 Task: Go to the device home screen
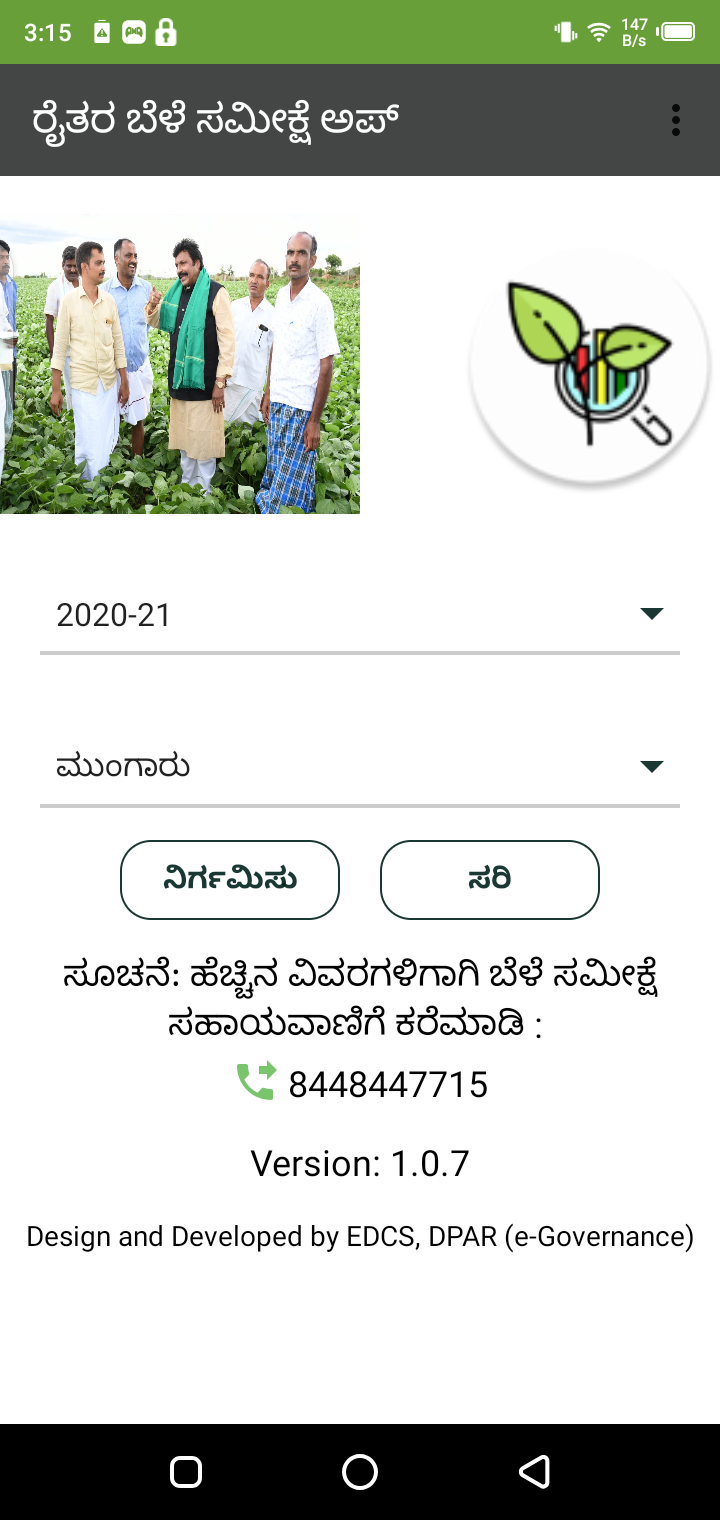pyautogui.click(x=360, y=1471)
